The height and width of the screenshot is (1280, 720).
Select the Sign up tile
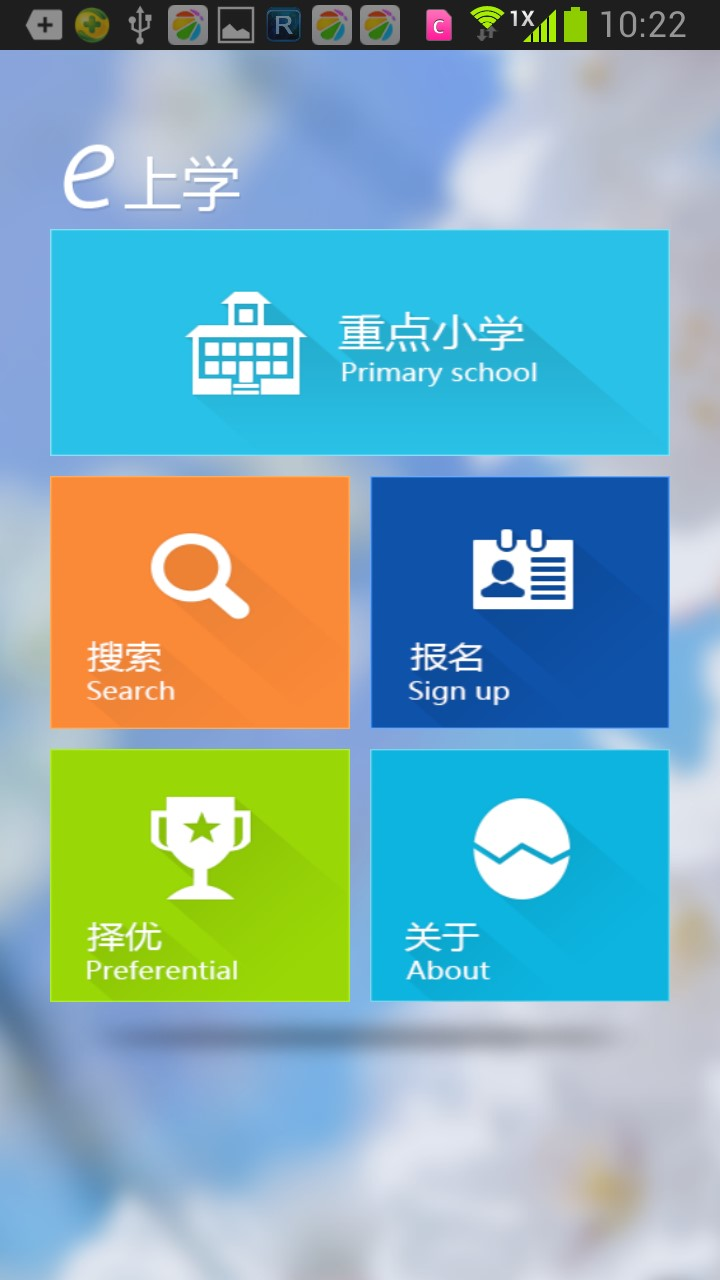[x=520, y=602]
